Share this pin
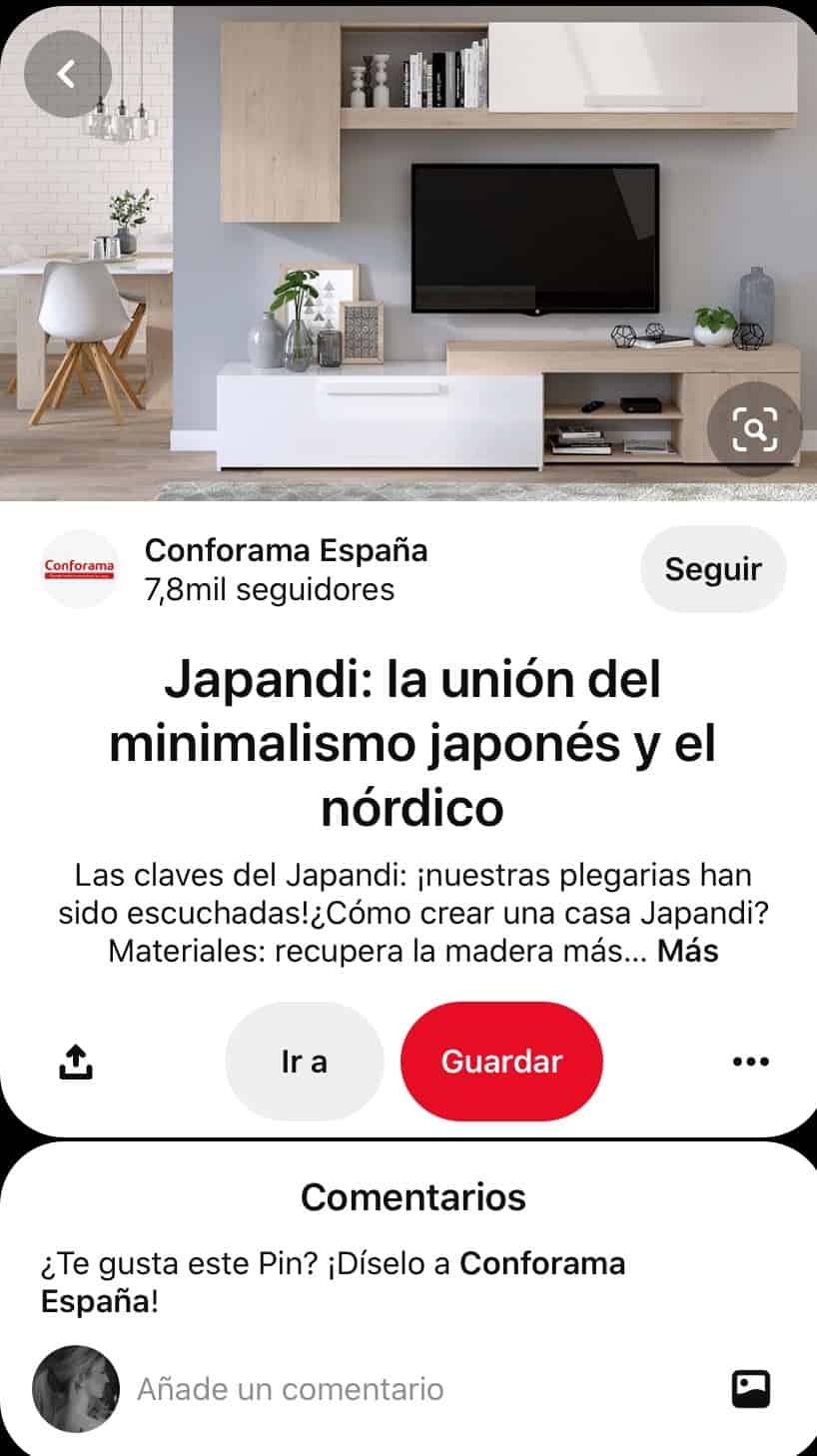The width and height of the screenshot is (817, 1456). [76, 1062]
